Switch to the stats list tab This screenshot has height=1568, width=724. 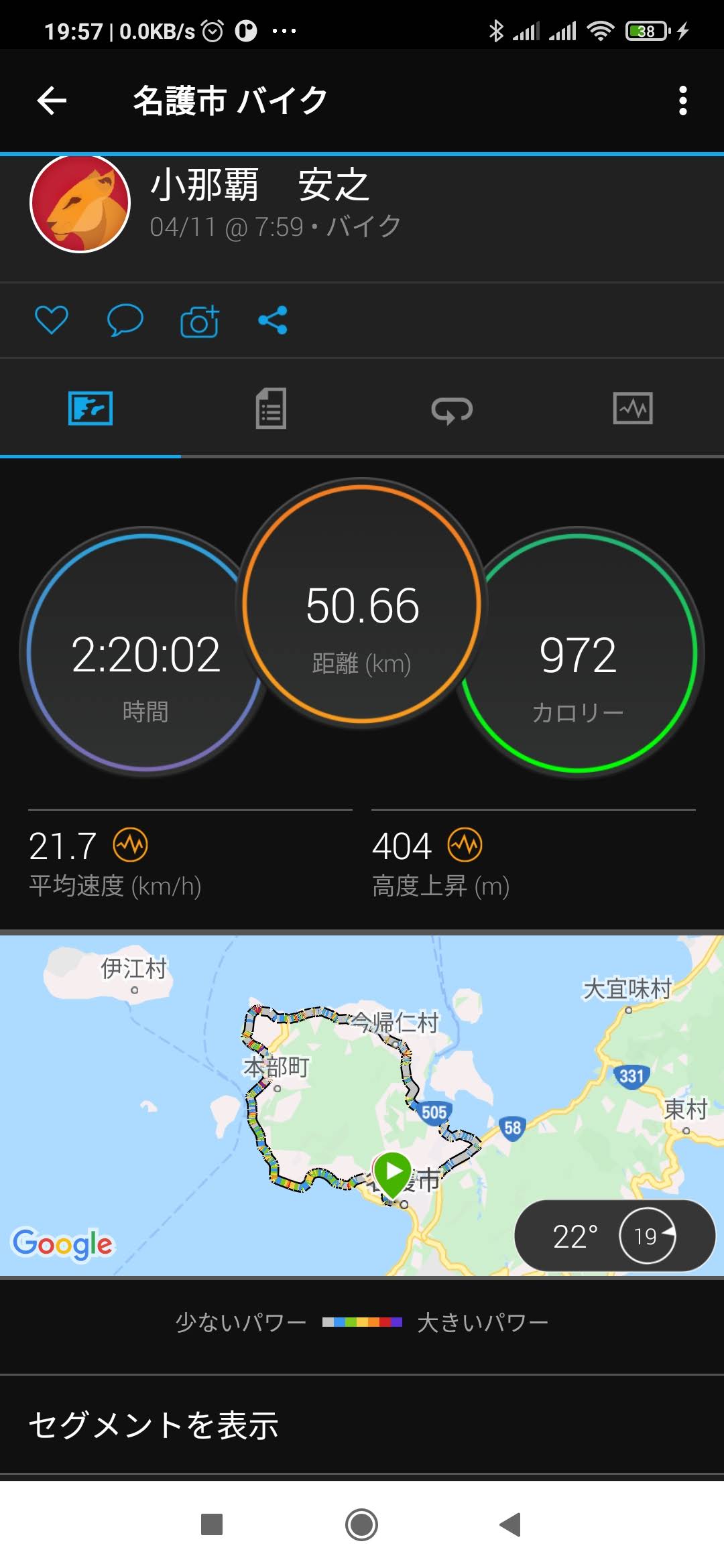[271, 408]
